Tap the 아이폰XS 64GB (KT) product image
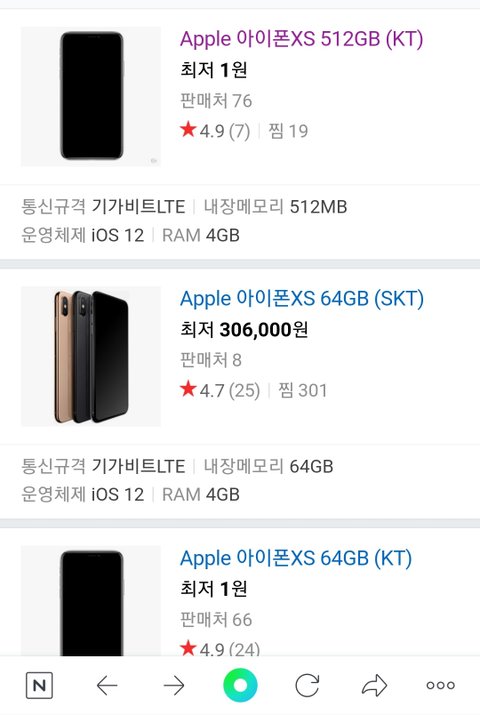This screenshot has height=715, width=480. coord(91,601)
